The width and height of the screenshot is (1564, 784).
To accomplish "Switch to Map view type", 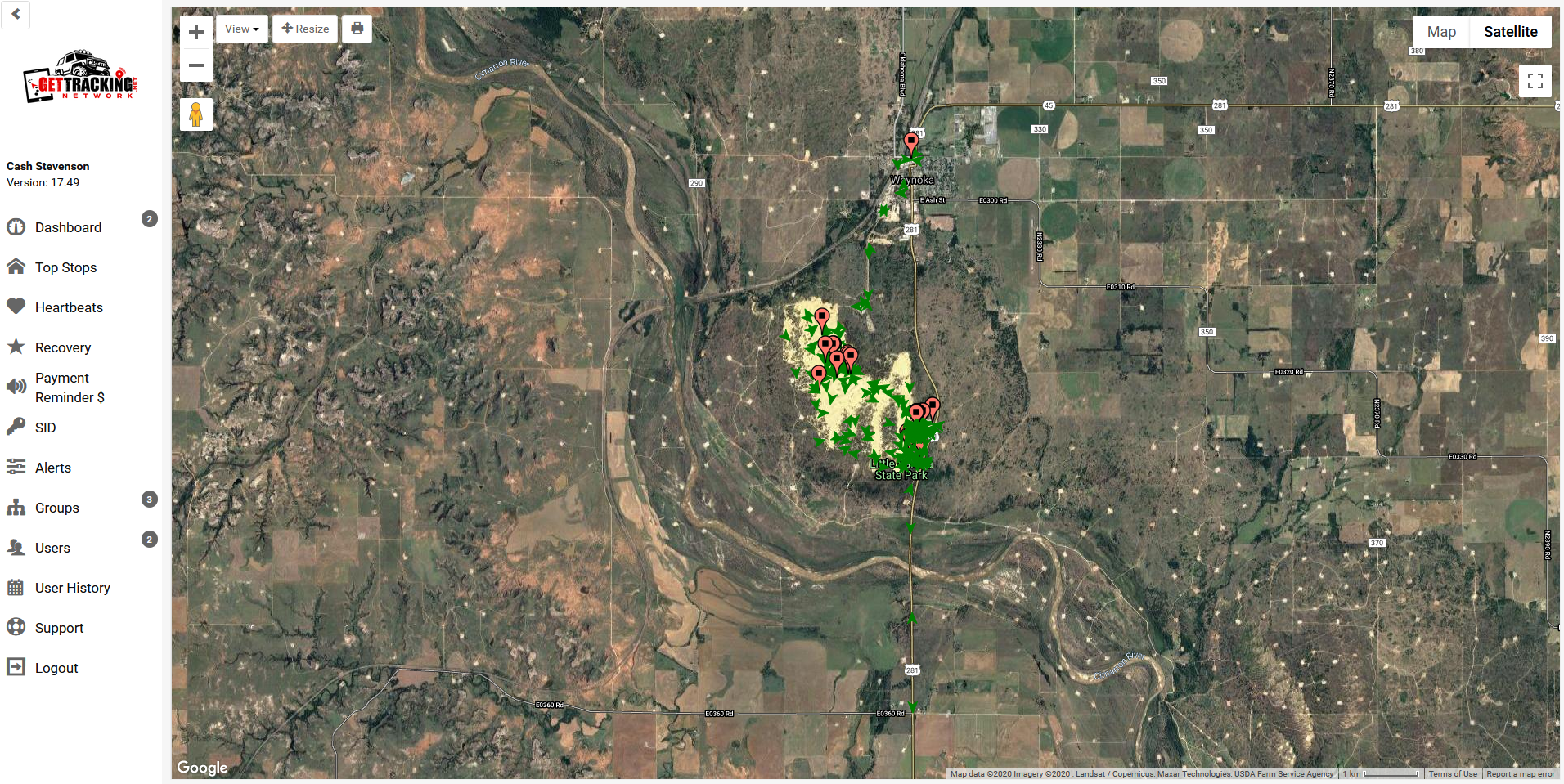I will point(1441,32).
